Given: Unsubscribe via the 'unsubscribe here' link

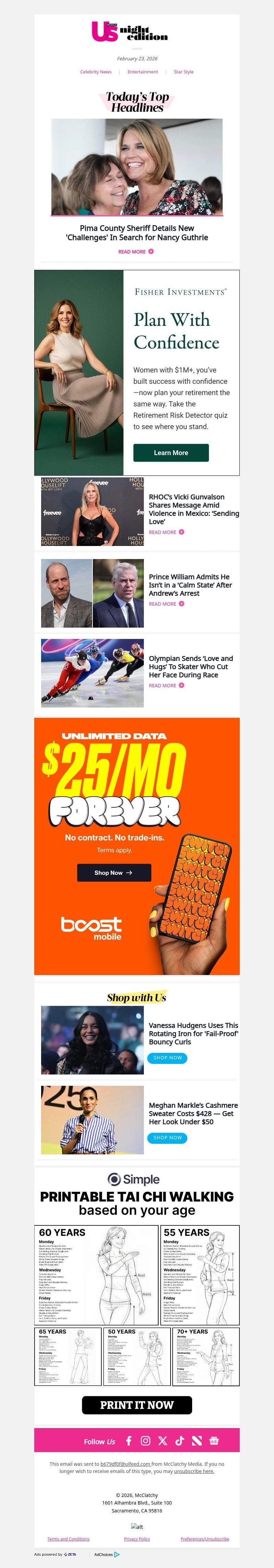Looking at the screenshot, I should [194, 1471].
